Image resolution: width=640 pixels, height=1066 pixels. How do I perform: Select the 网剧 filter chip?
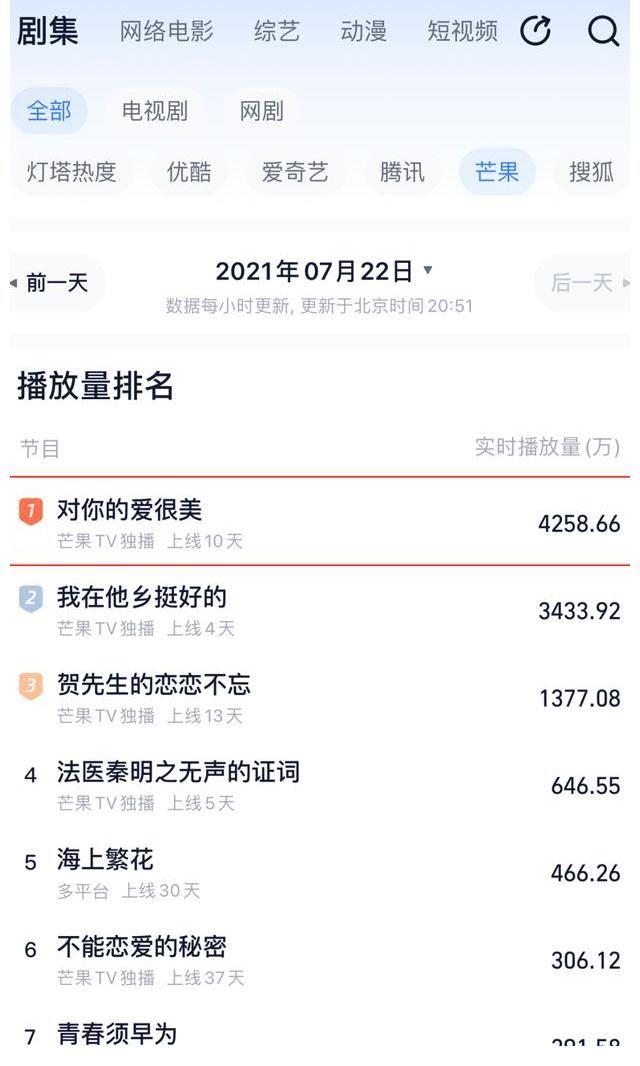(x=261, y=111)
